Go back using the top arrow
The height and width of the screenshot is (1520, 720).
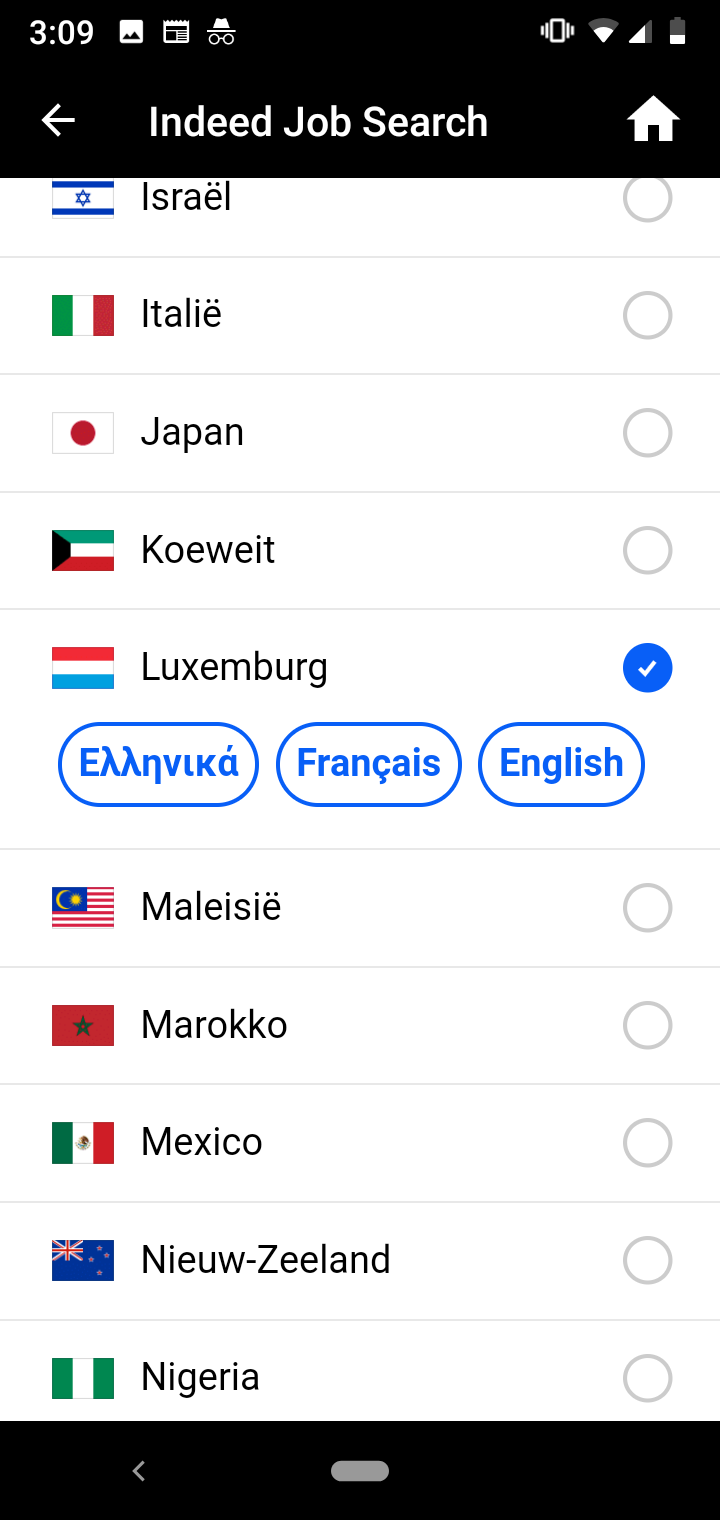[x=58, y=121]
